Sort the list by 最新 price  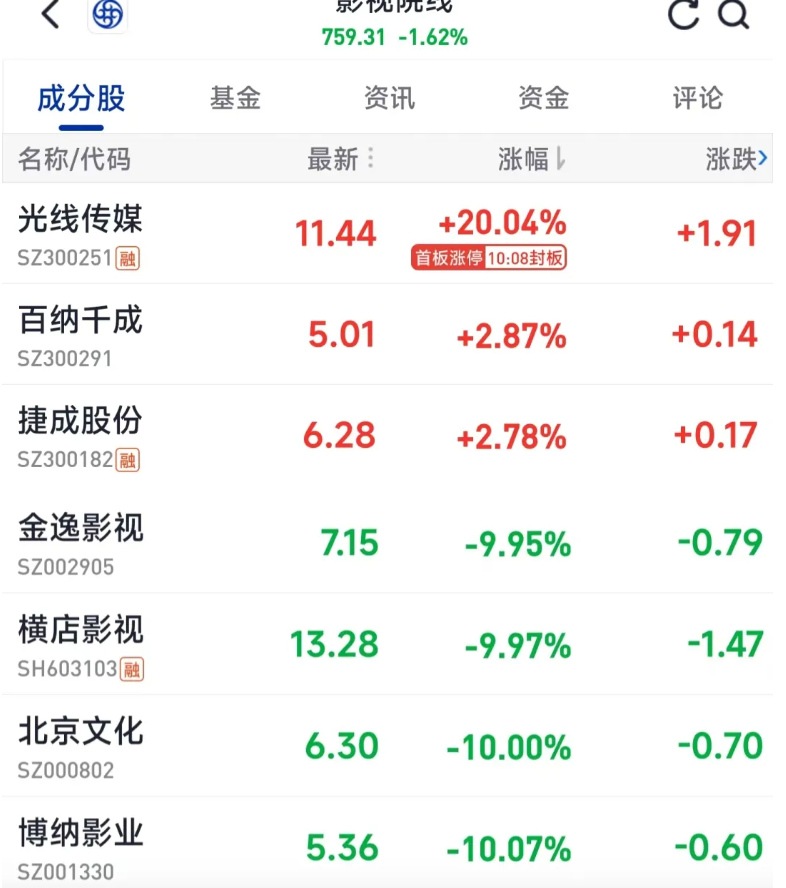(340, 159)
